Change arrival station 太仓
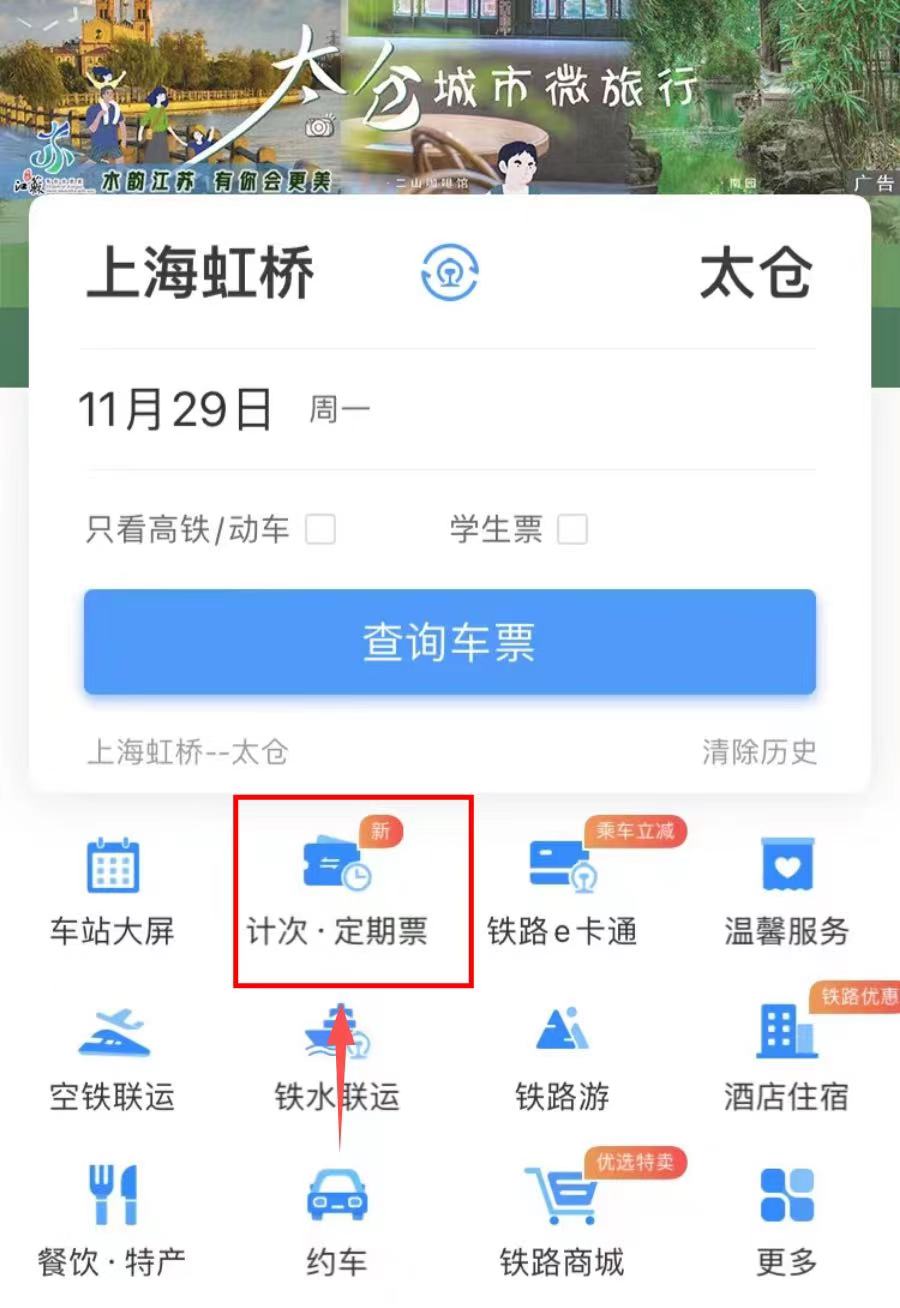 click(755, 273)
